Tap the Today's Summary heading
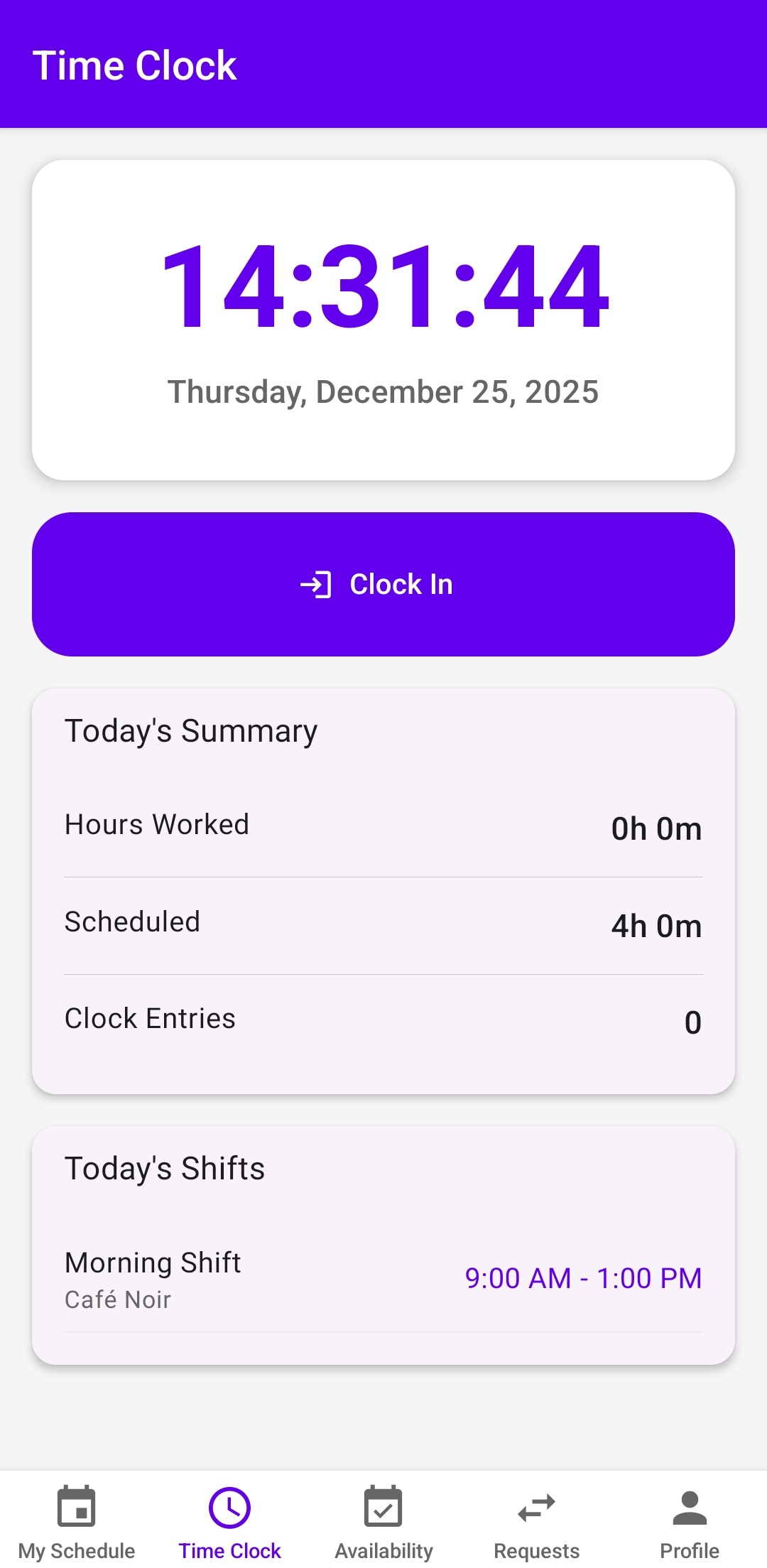The height and width of the screenshot is (1568, 767). pos(191,730)
